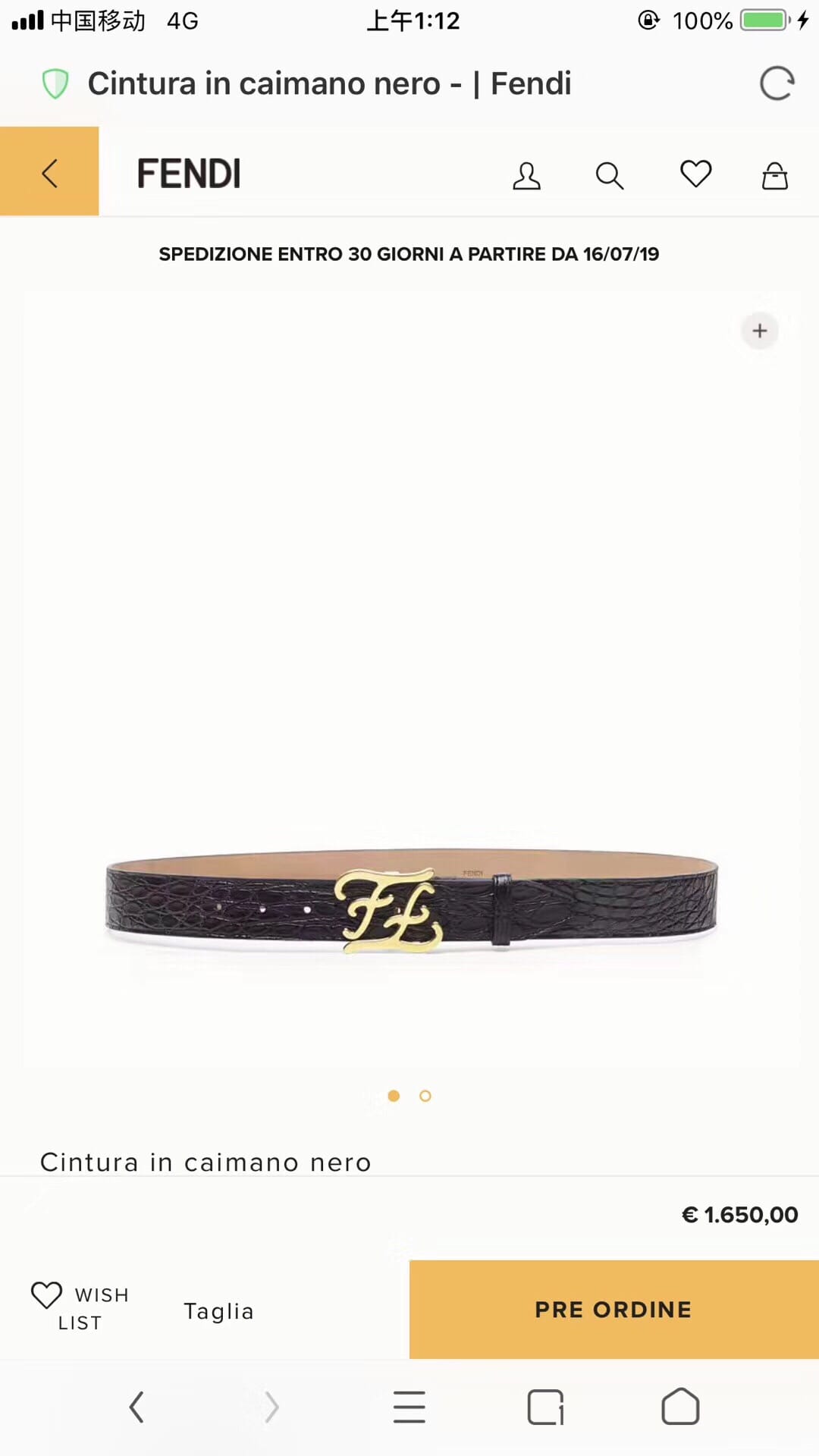Tap the page title address bar
Image resolution: width=819 pixels, height=1456 pixels.
click(329, 83)
